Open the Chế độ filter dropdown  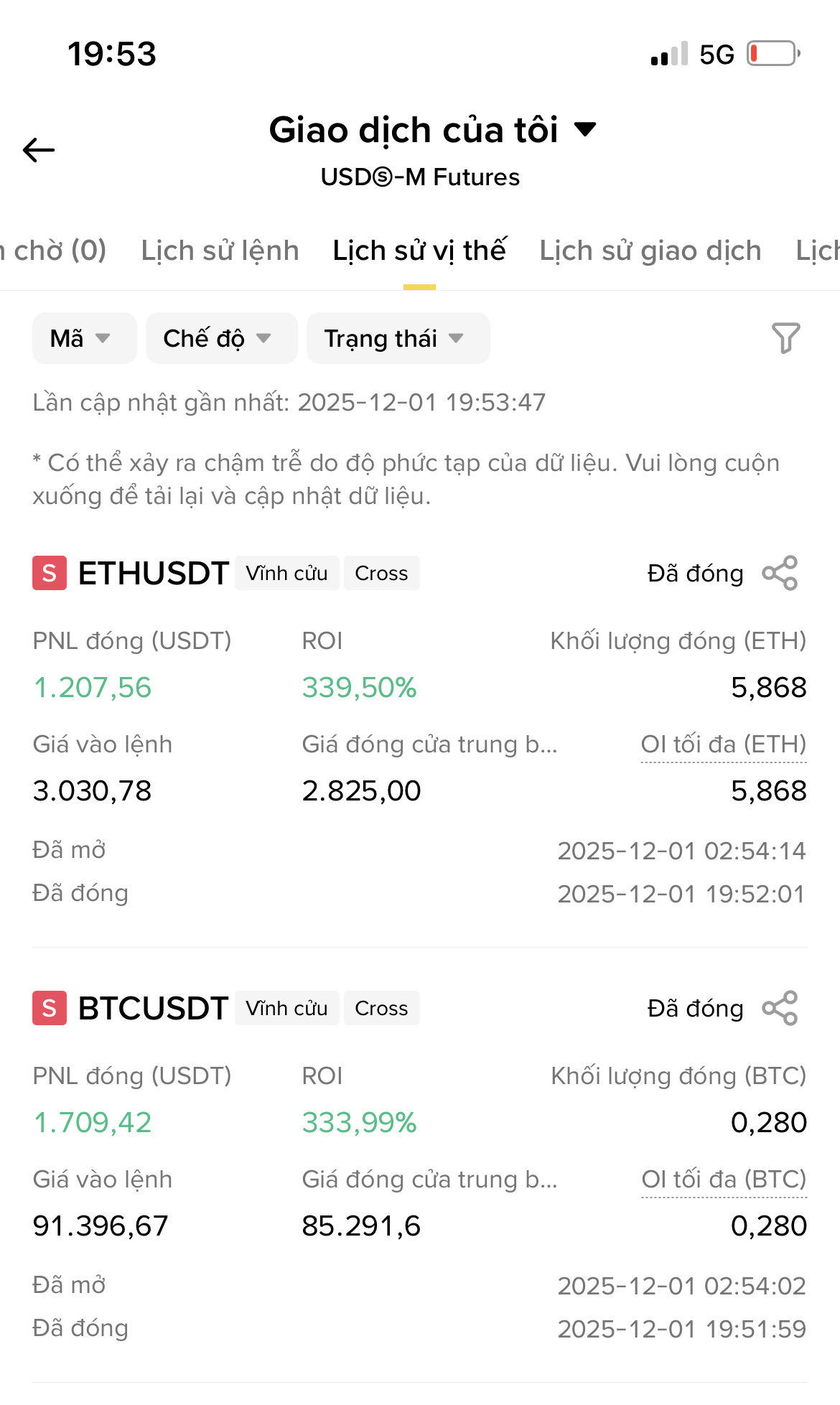coord(220,338)
